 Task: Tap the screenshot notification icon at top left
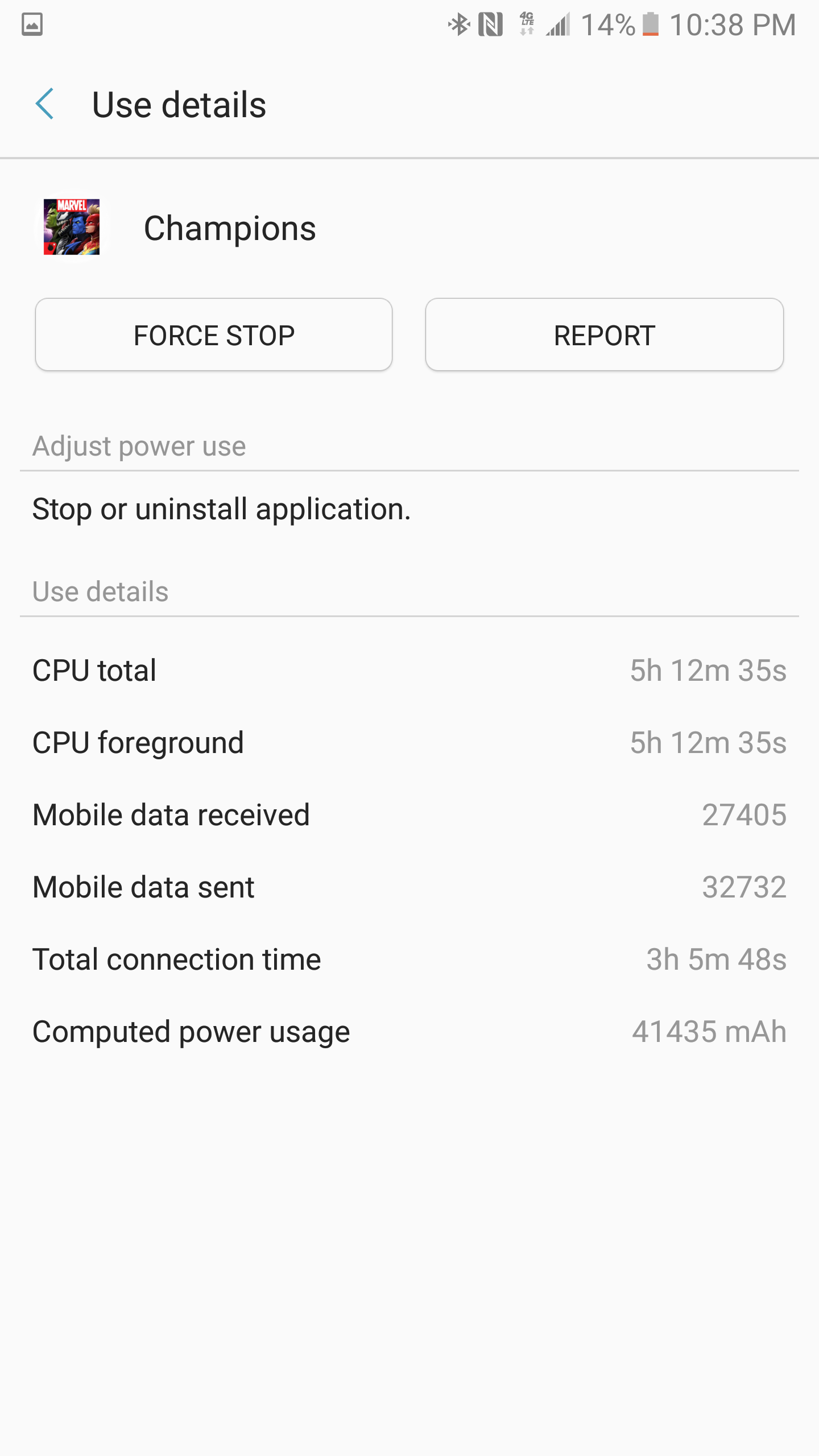coord(31,24)
